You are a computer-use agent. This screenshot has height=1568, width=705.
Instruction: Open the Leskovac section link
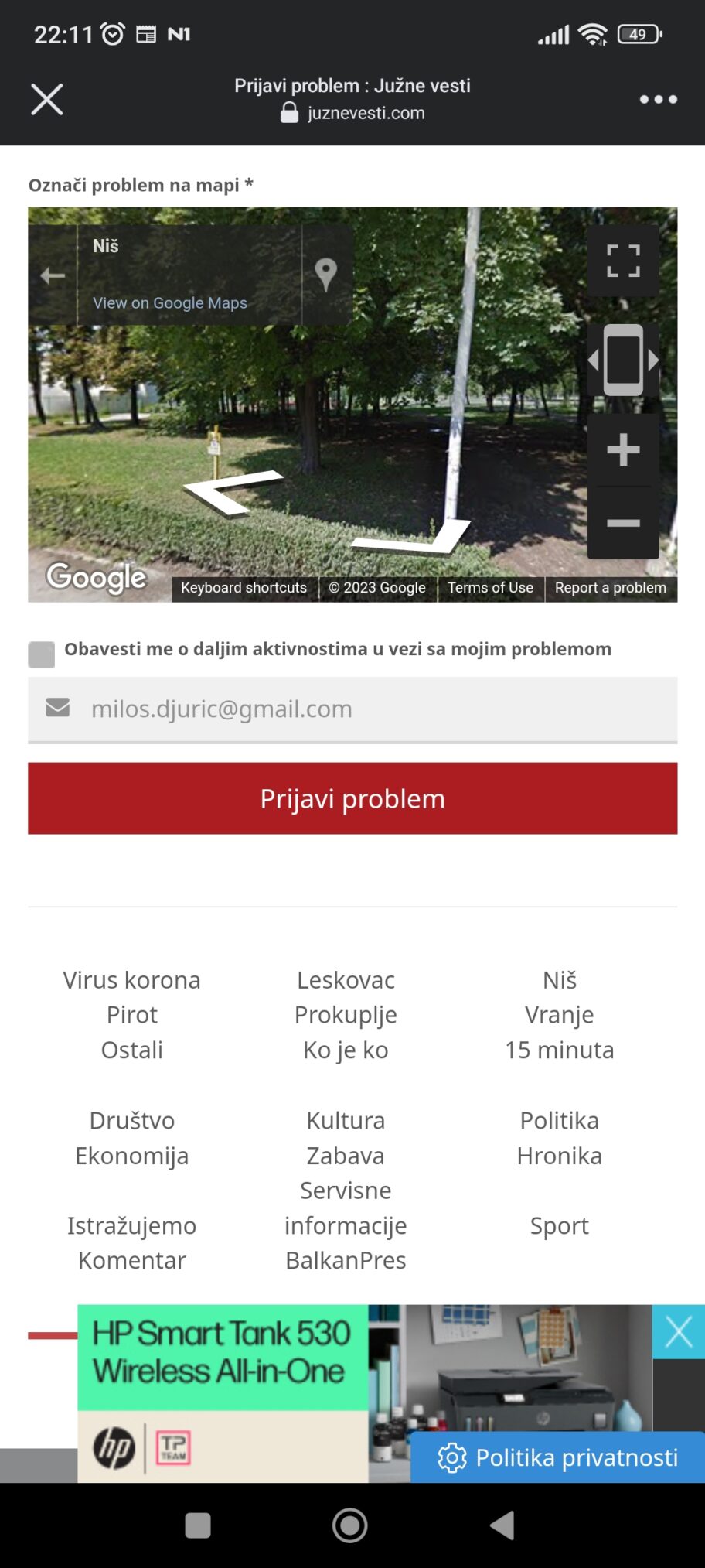point(346,980)
